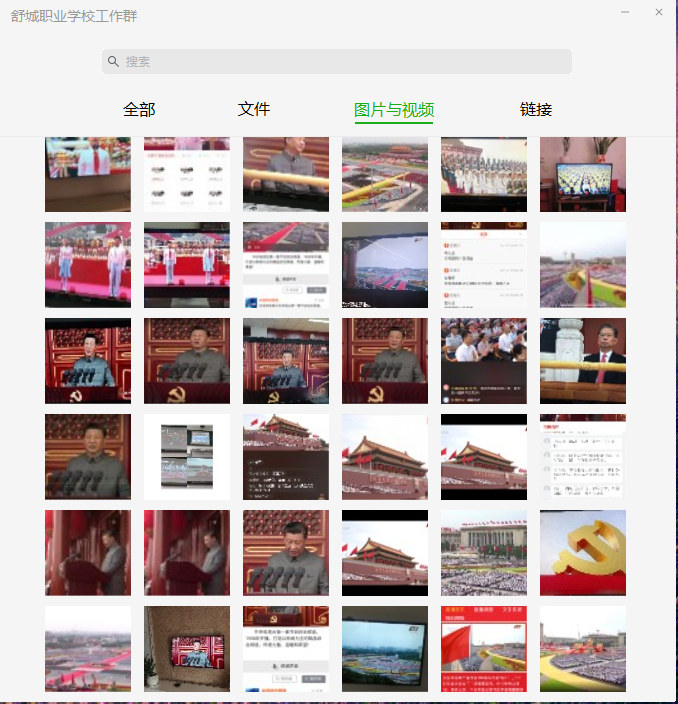This screenshot has height=704, width=678.
Task: Open the notification list screenshot with orange icons
Action: pos(484,264)
